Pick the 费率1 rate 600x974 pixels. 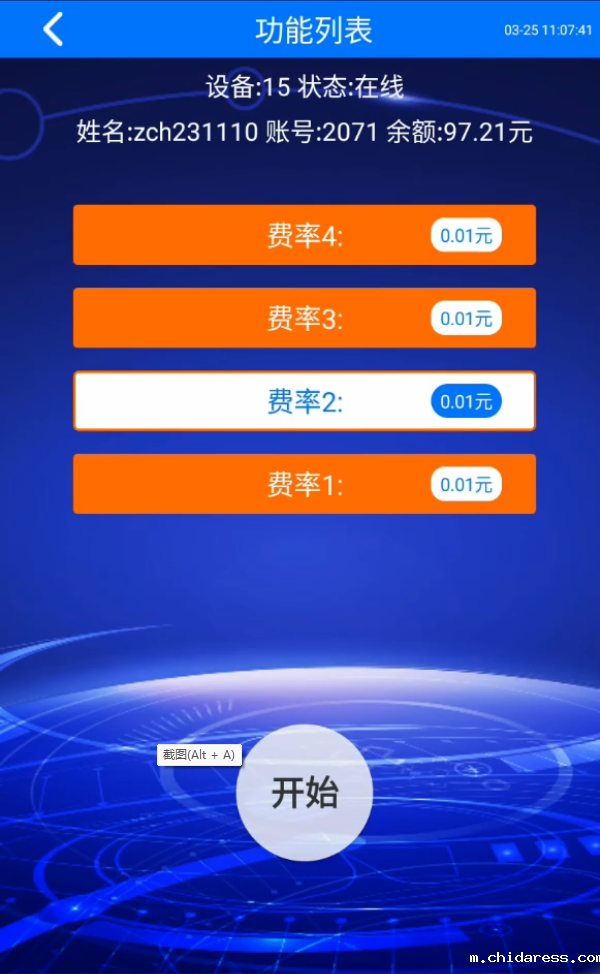(304, 484)
